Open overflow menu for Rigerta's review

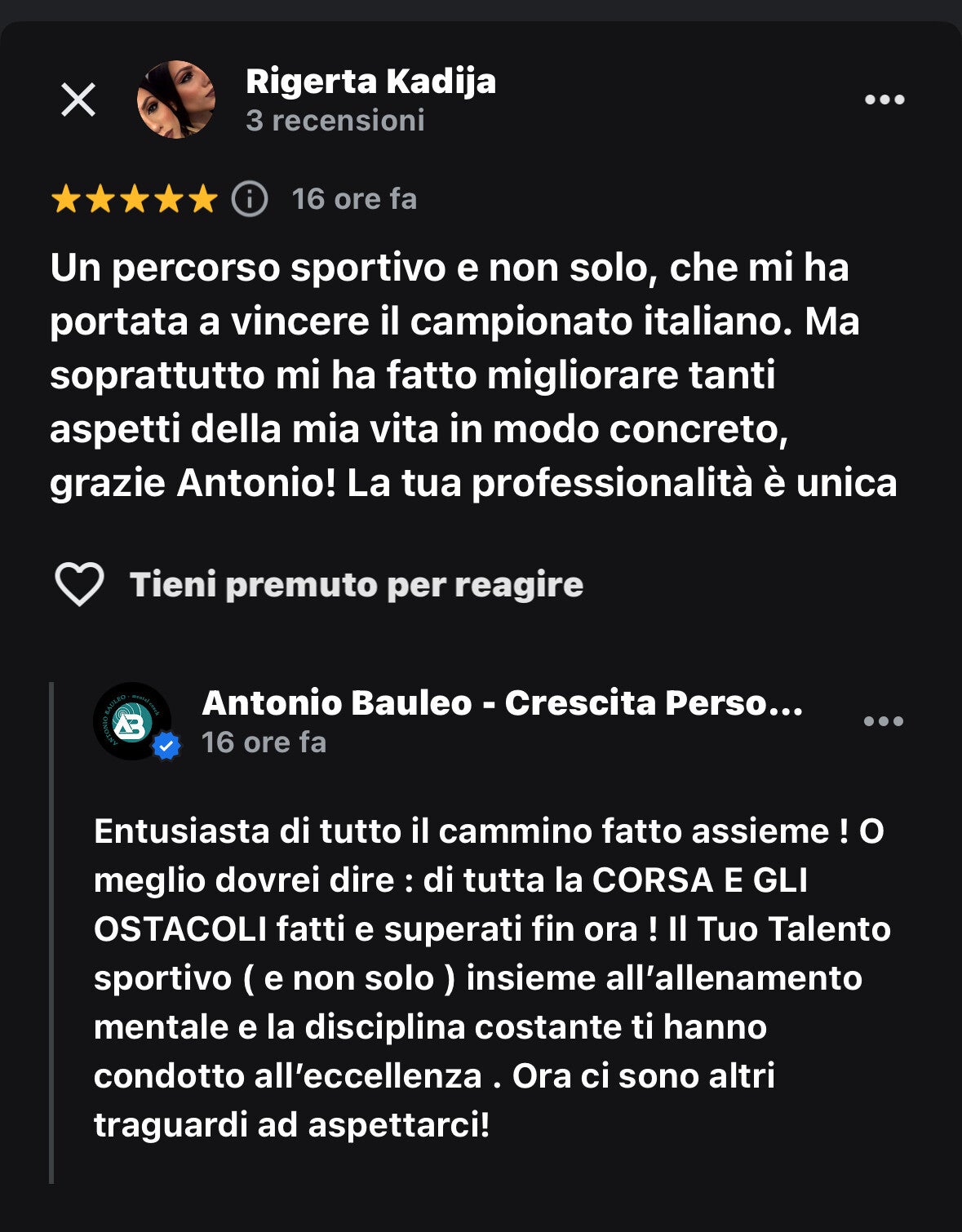coord(884,100)
